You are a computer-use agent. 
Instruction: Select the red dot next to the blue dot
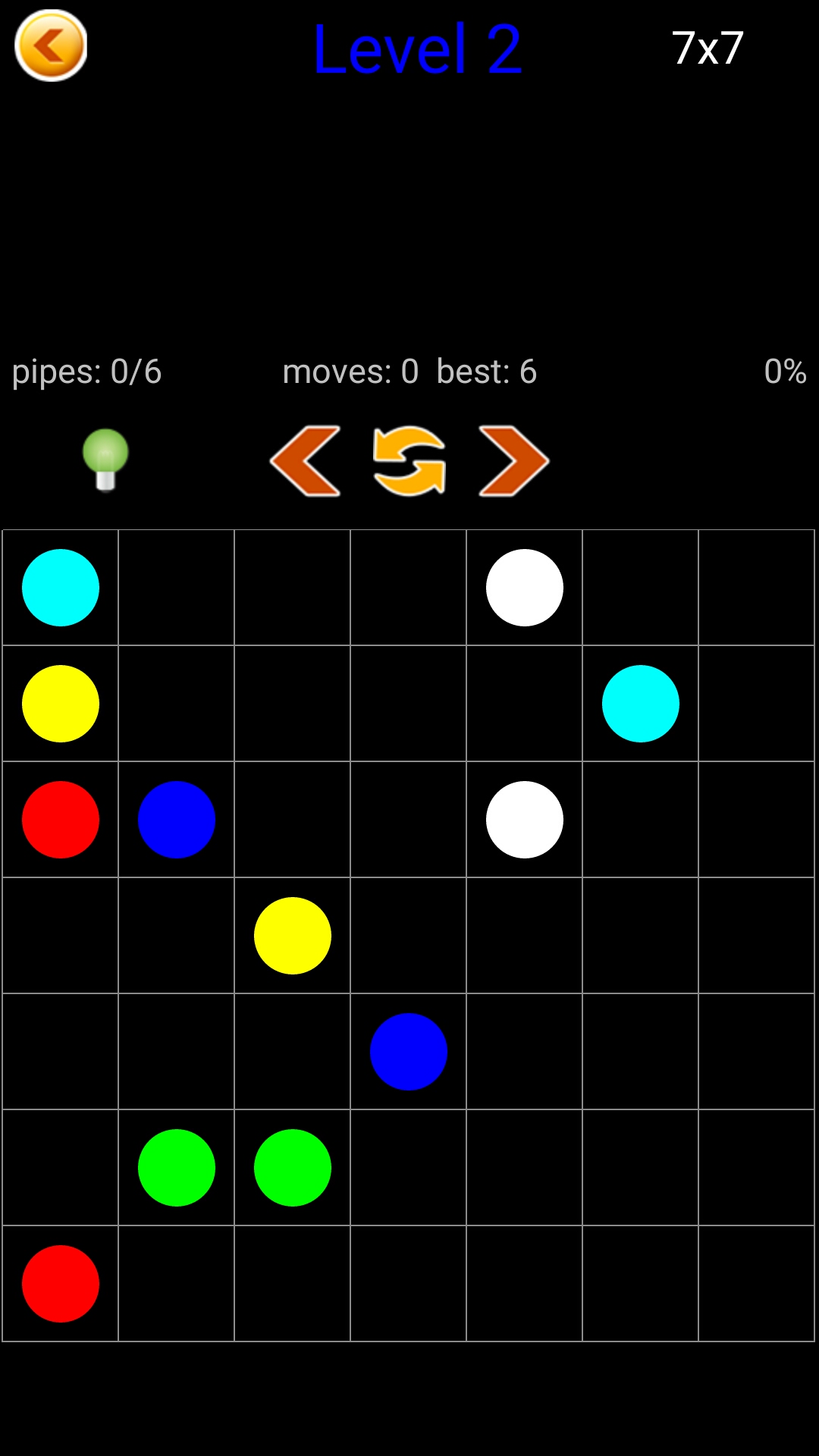click(x=61, y=820)
